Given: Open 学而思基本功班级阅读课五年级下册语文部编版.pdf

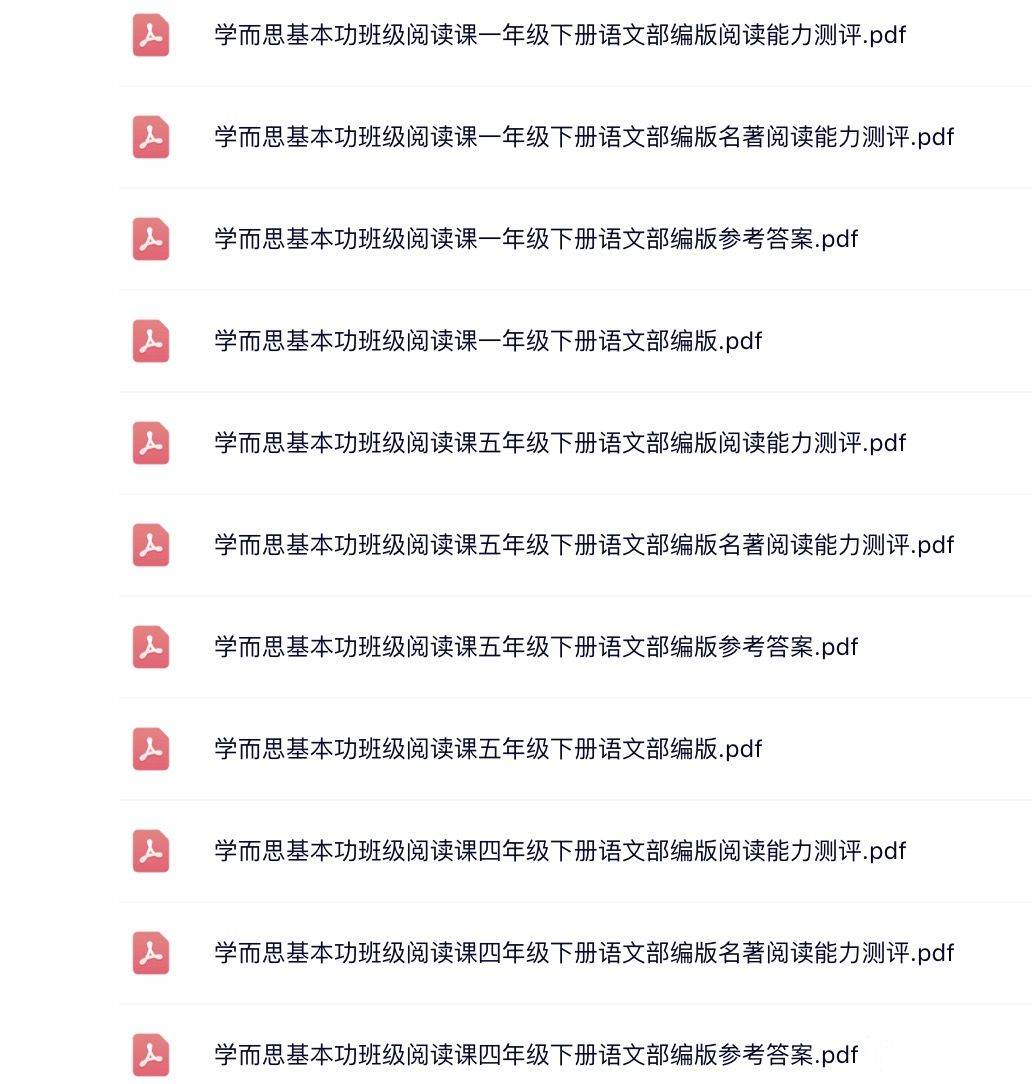Looking at the screenshot, I should [488, 749].
